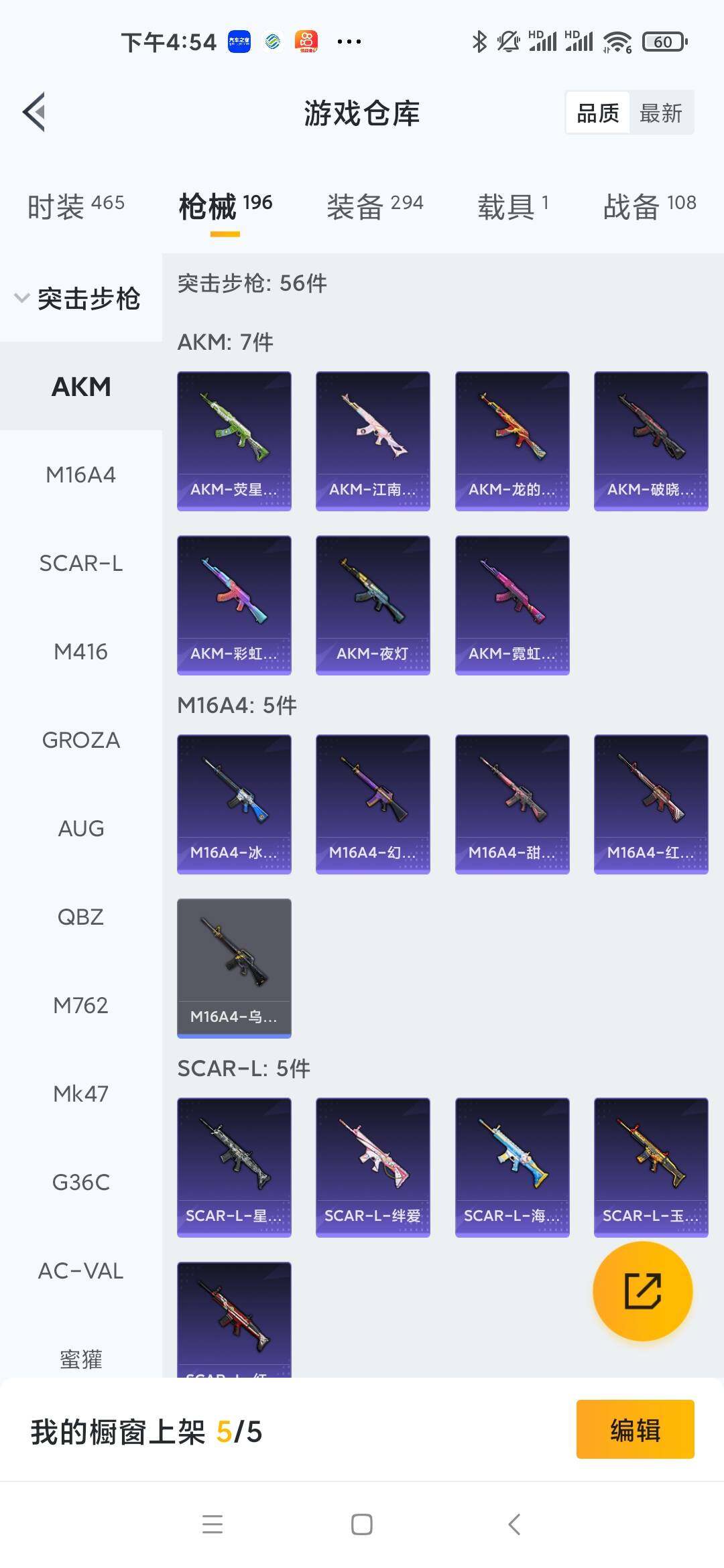Select M416 in the side list

[80, 651]
